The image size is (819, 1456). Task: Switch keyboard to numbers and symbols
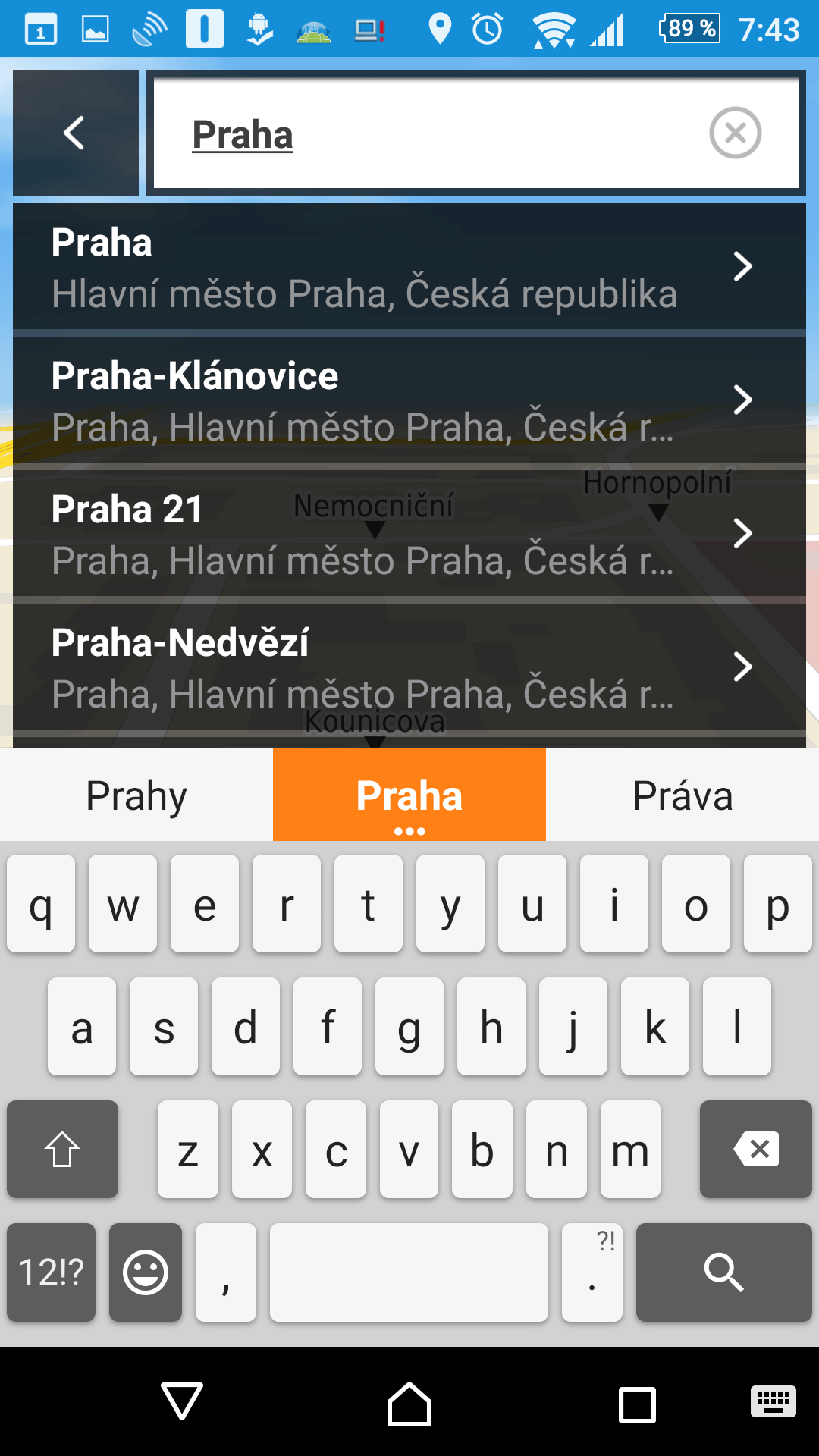pyautogui.click(x=51, y=1272)
